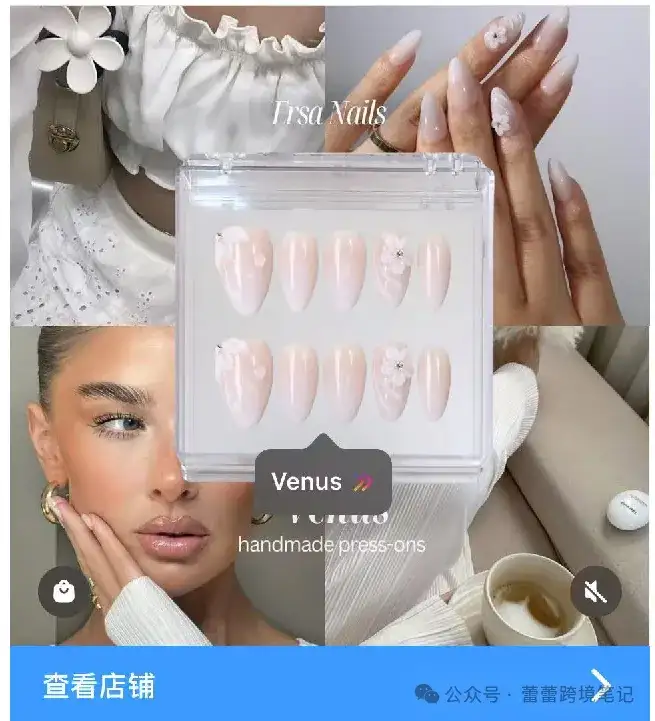Open the Venus product tag

(321, 483)
